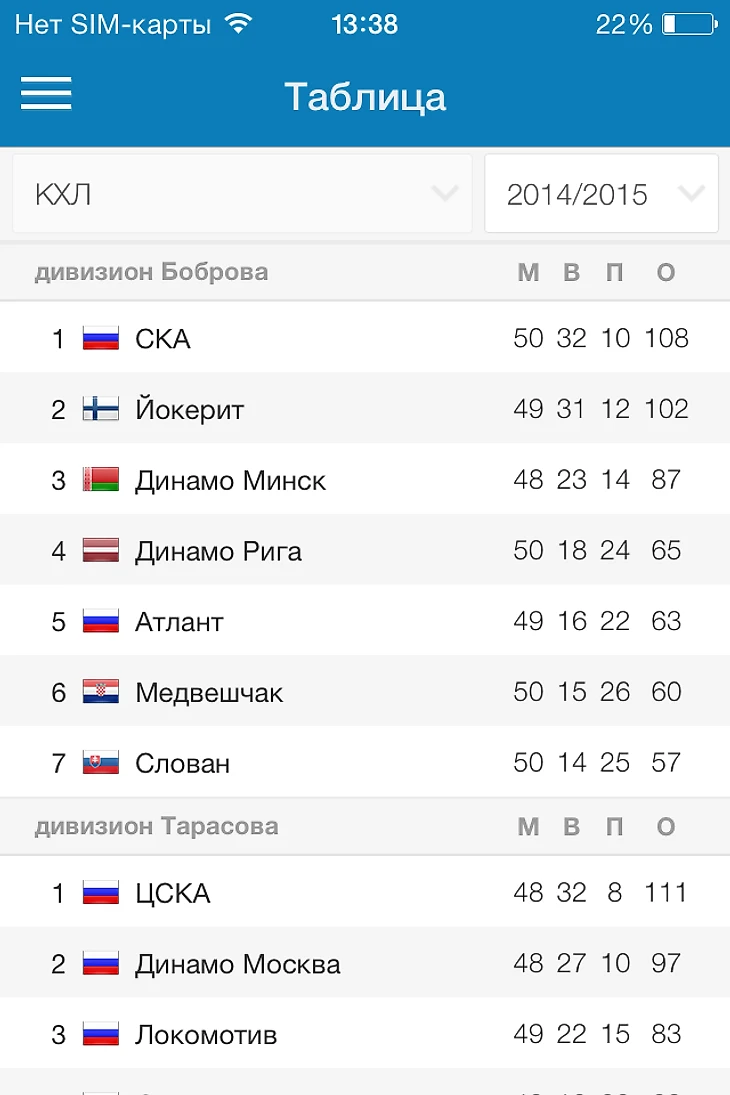Expand the КХЛ league dropdown

point(242,194)
